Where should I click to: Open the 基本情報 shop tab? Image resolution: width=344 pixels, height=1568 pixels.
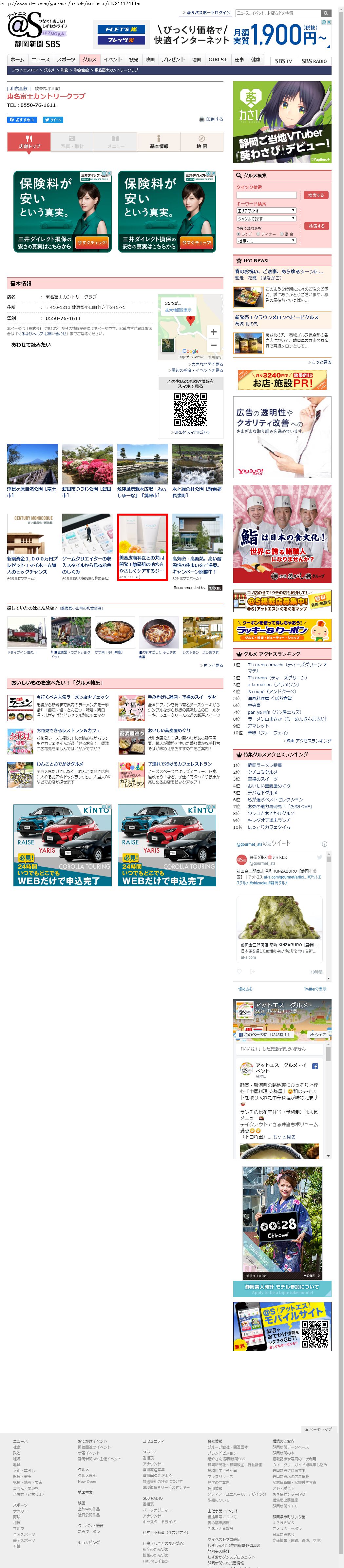click(x=159, y=142)
